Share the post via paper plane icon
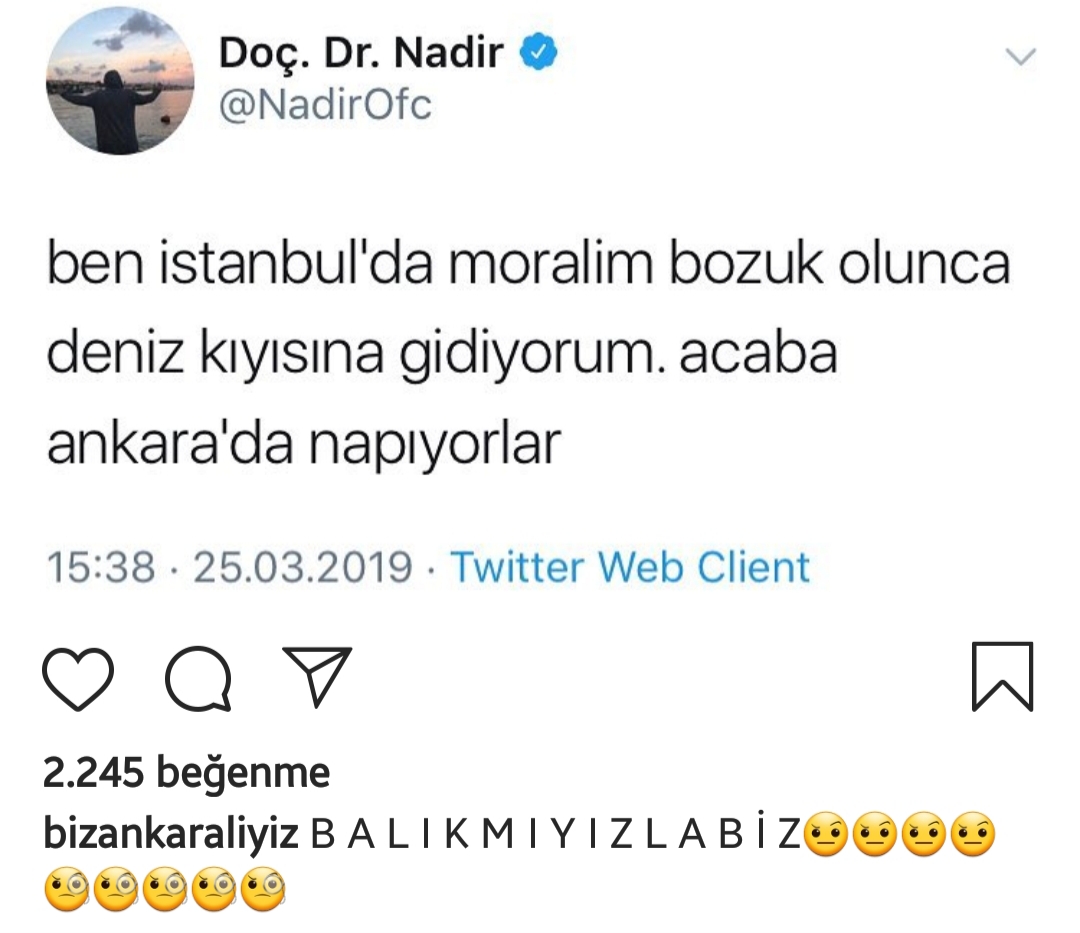1080x933 pixels. (x=316, y=674)
